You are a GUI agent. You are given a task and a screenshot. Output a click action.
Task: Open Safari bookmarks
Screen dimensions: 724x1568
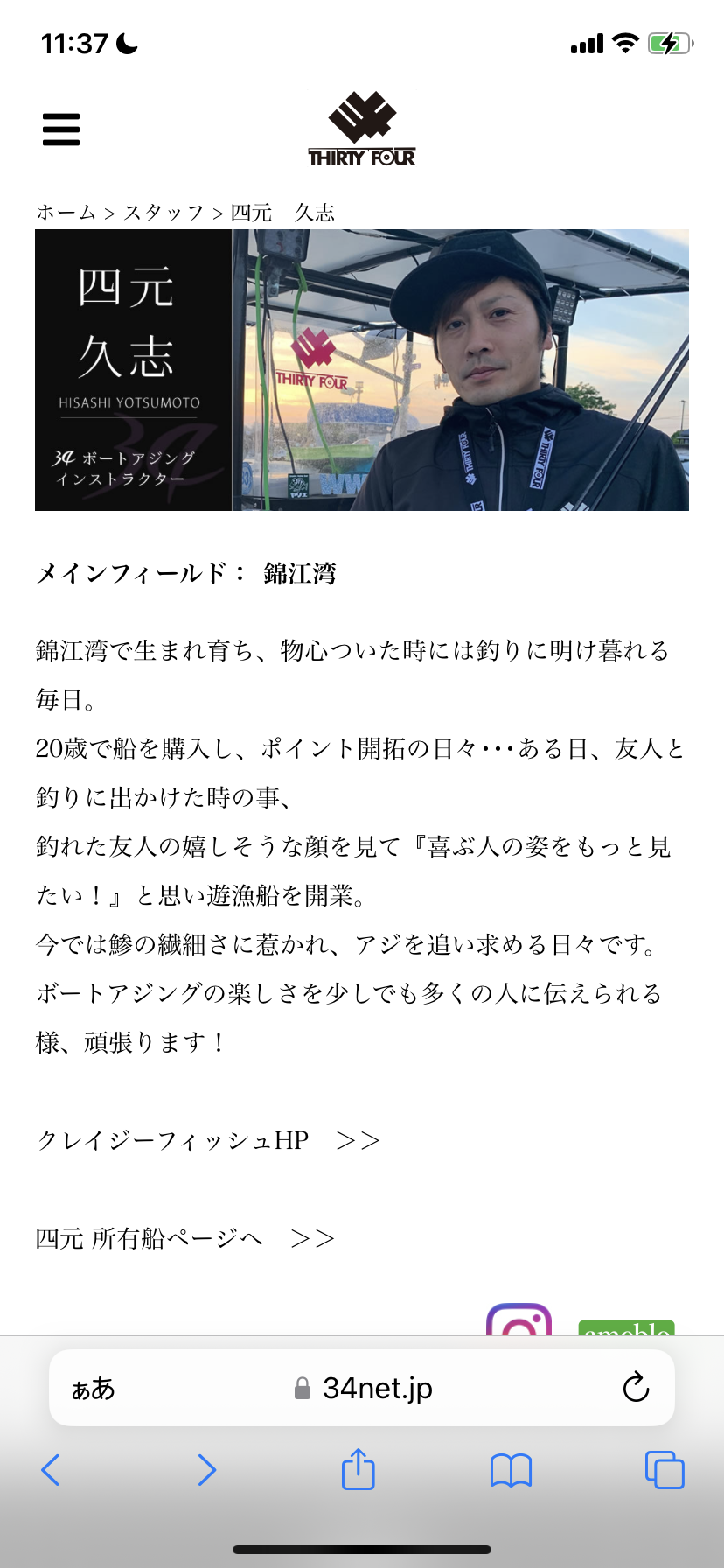(x=512, y=1470)
